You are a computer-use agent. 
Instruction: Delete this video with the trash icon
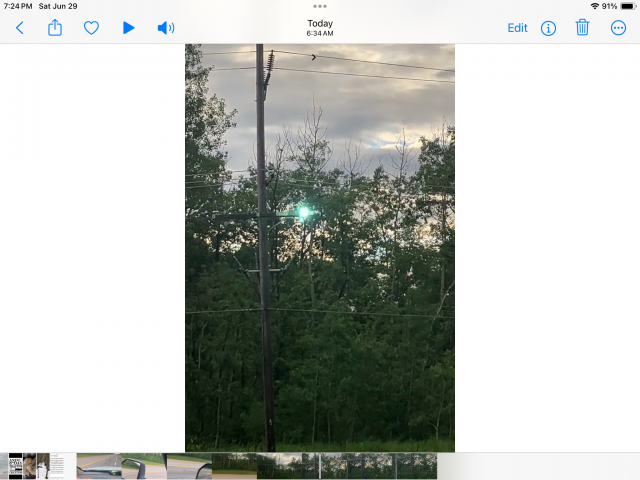pyautogui.click(x=584, y=28)
